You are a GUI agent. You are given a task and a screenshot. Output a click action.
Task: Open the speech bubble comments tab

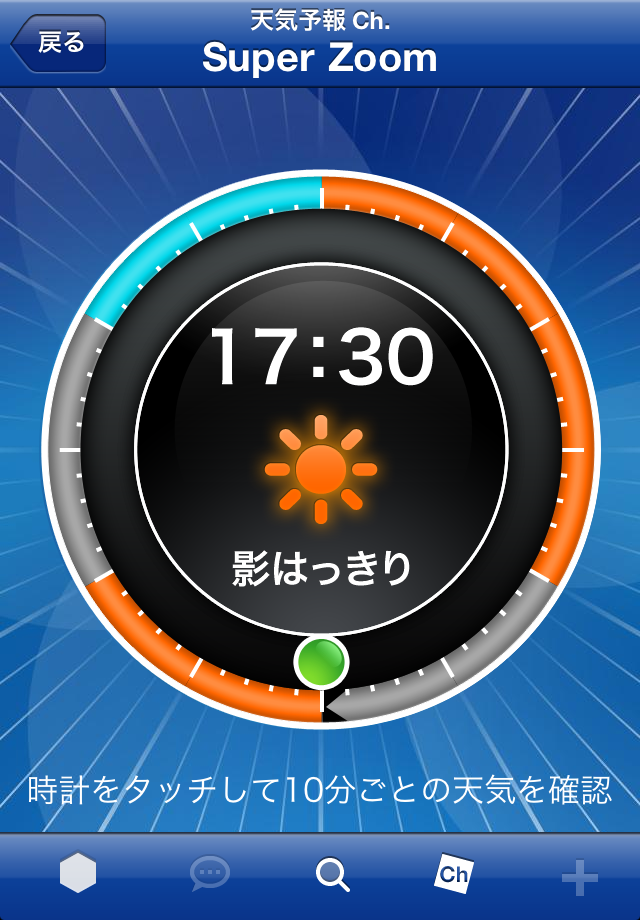(209, 875)
